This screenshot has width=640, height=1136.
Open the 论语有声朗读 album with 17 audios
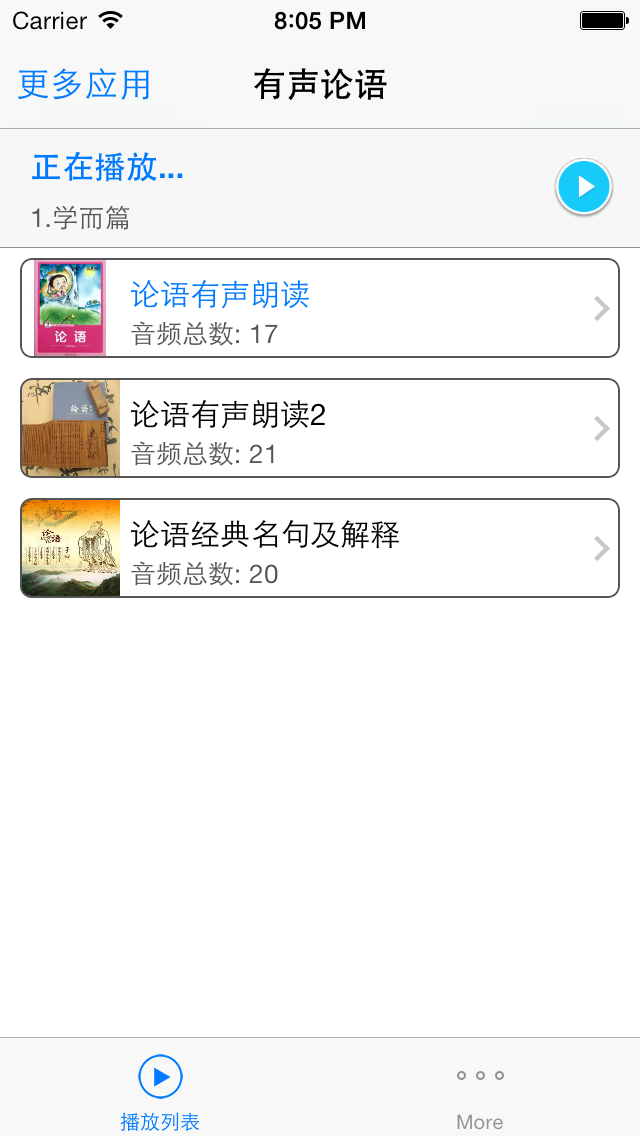[320, 308]
